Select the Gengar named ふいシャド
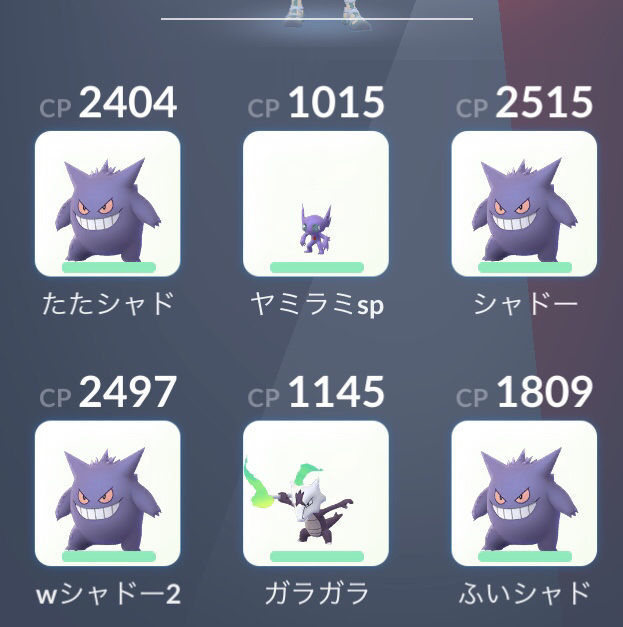 click(x=523, y=493)
